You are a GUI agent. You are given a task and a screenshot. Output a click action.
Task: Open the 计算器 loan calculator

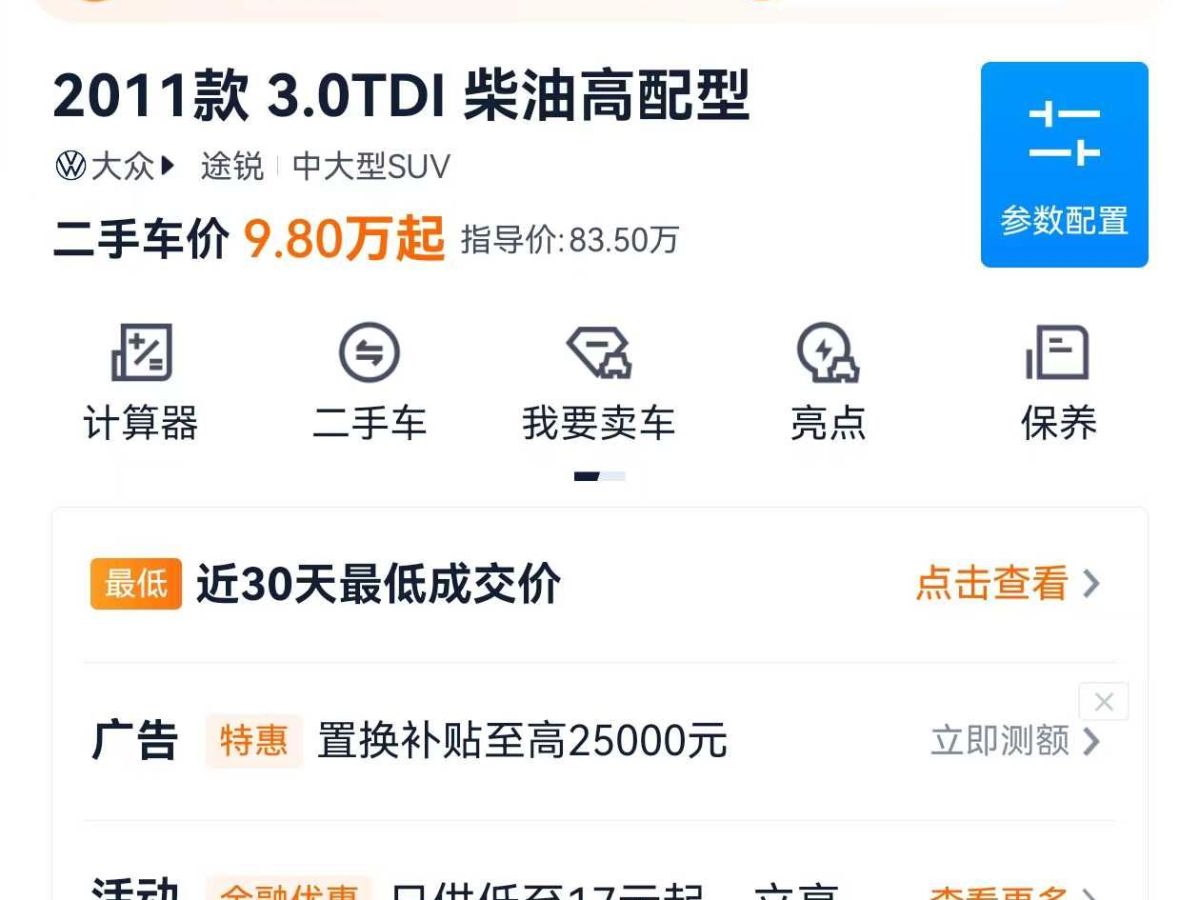(141, 382)
